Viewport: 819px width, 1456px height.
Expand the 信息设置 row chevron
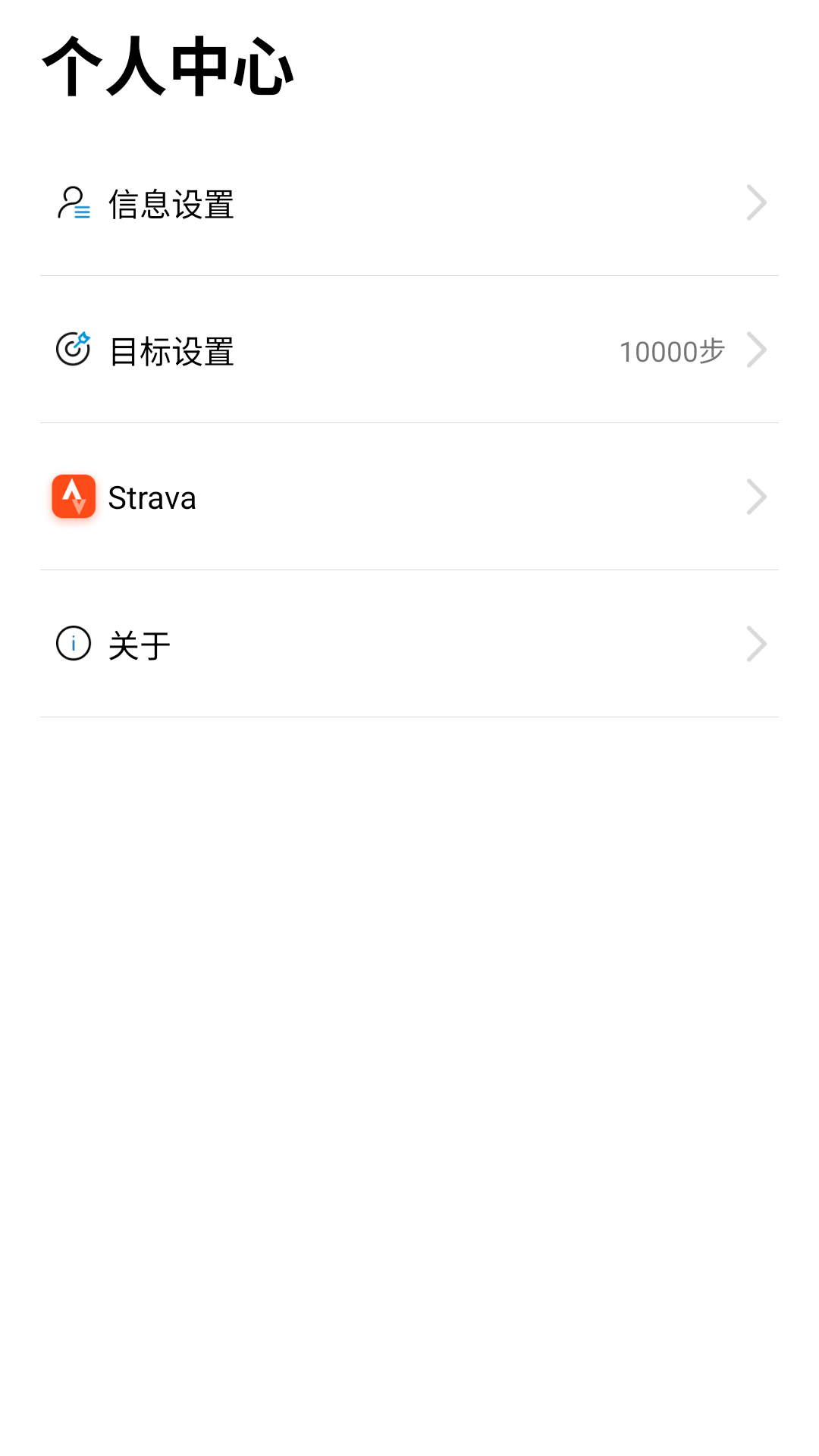pyautogui.click(x=756, y=202)
